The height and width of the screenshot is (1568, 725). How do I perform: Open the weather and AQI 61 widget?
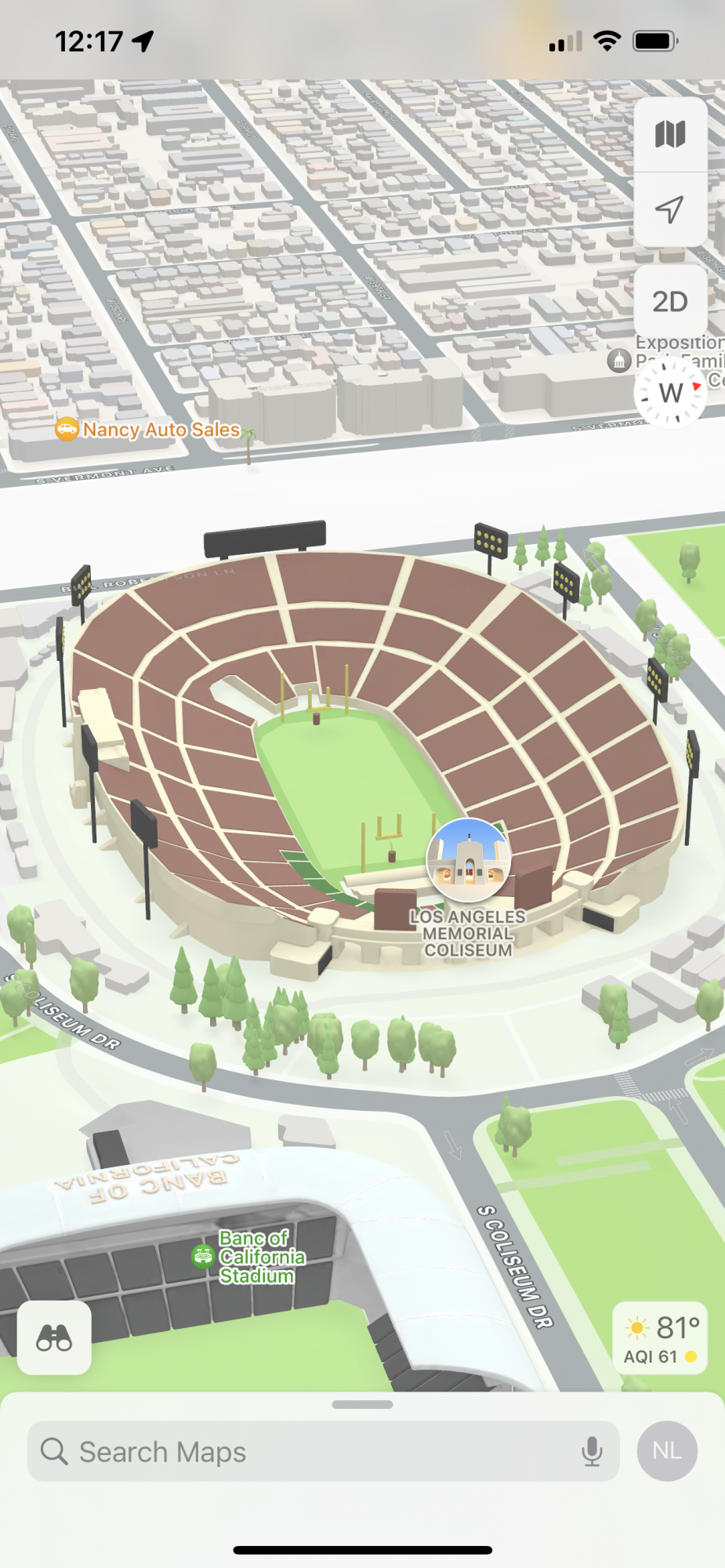[660, 1338]
